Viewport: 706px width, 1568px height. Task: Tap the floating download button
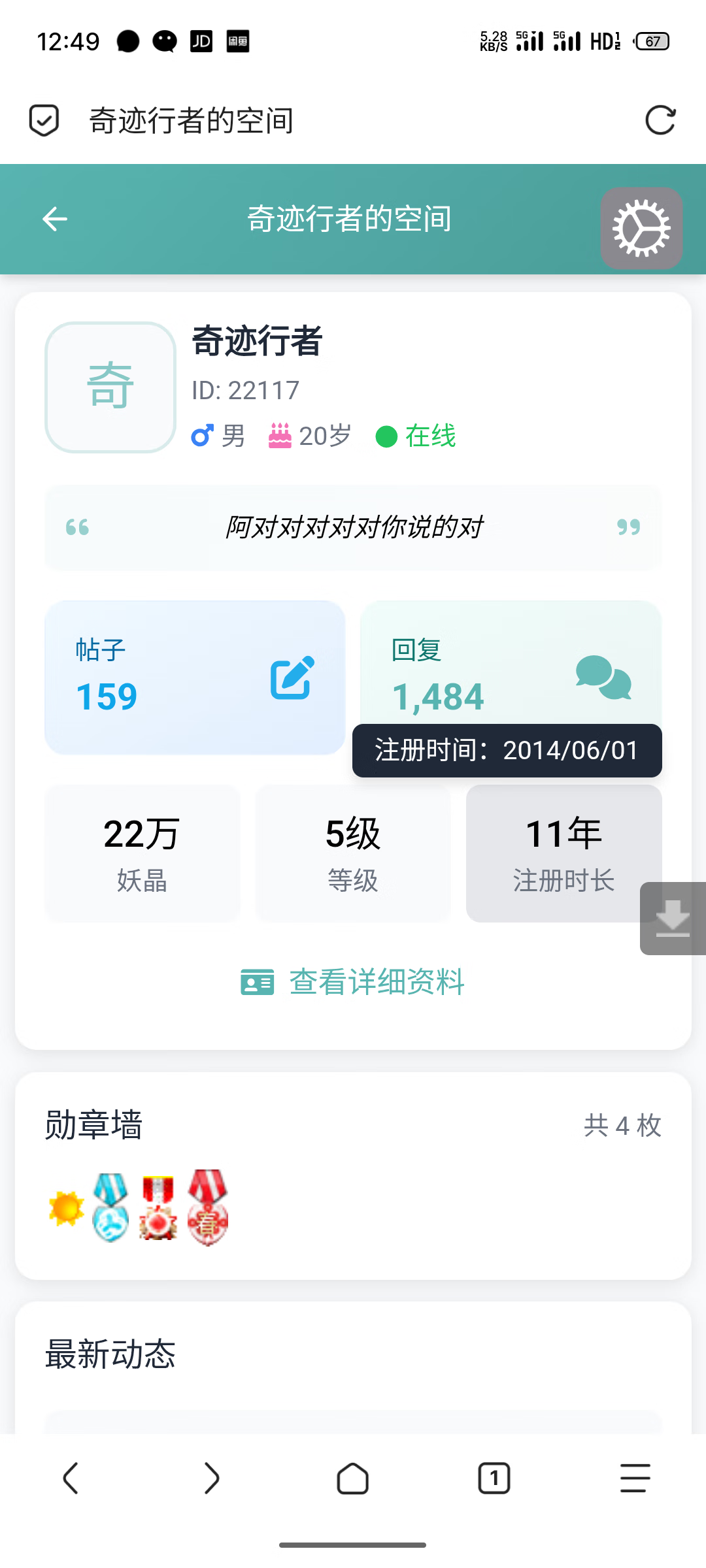[x=673, y=919]
